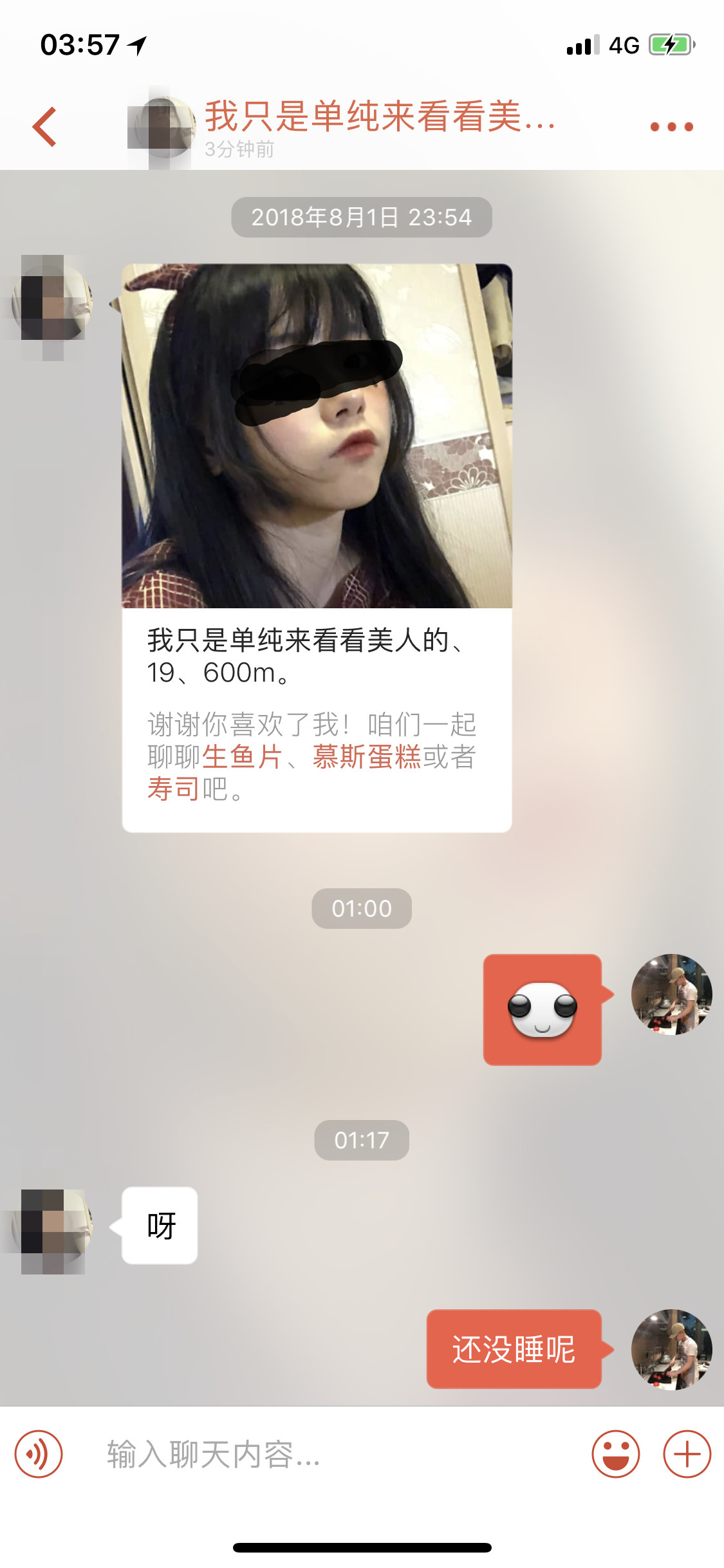Tap the 慕斯蛋糕 topic link

click(366, 756)
